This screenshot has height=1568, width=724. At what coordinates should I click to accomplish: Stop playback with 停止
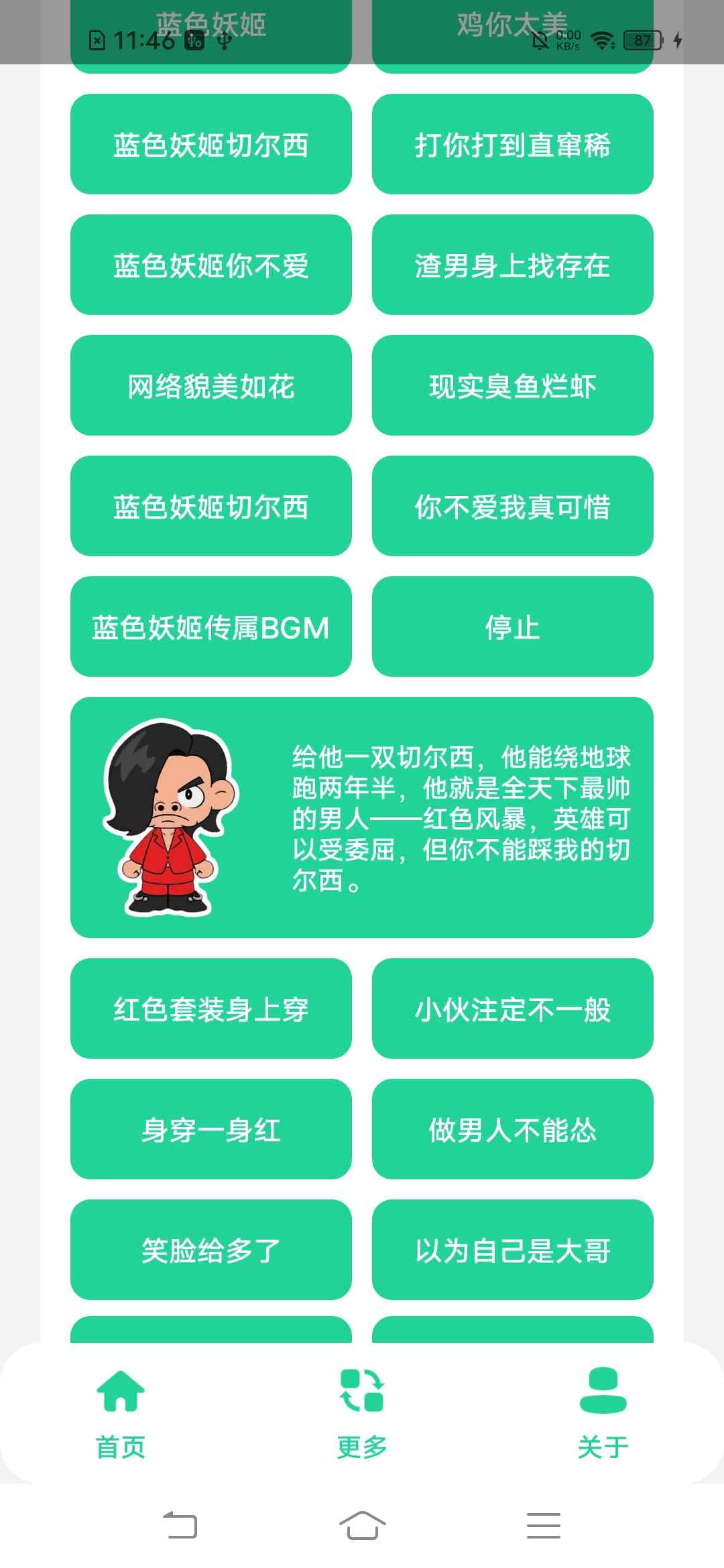click(x=513, y=627)
